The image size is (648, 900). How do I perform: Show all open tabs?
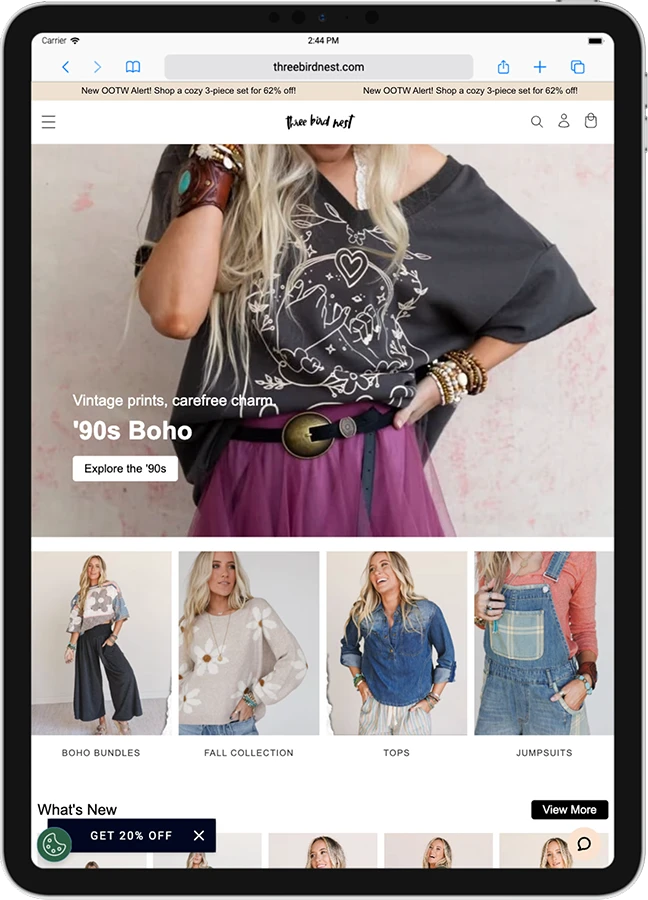577,67
